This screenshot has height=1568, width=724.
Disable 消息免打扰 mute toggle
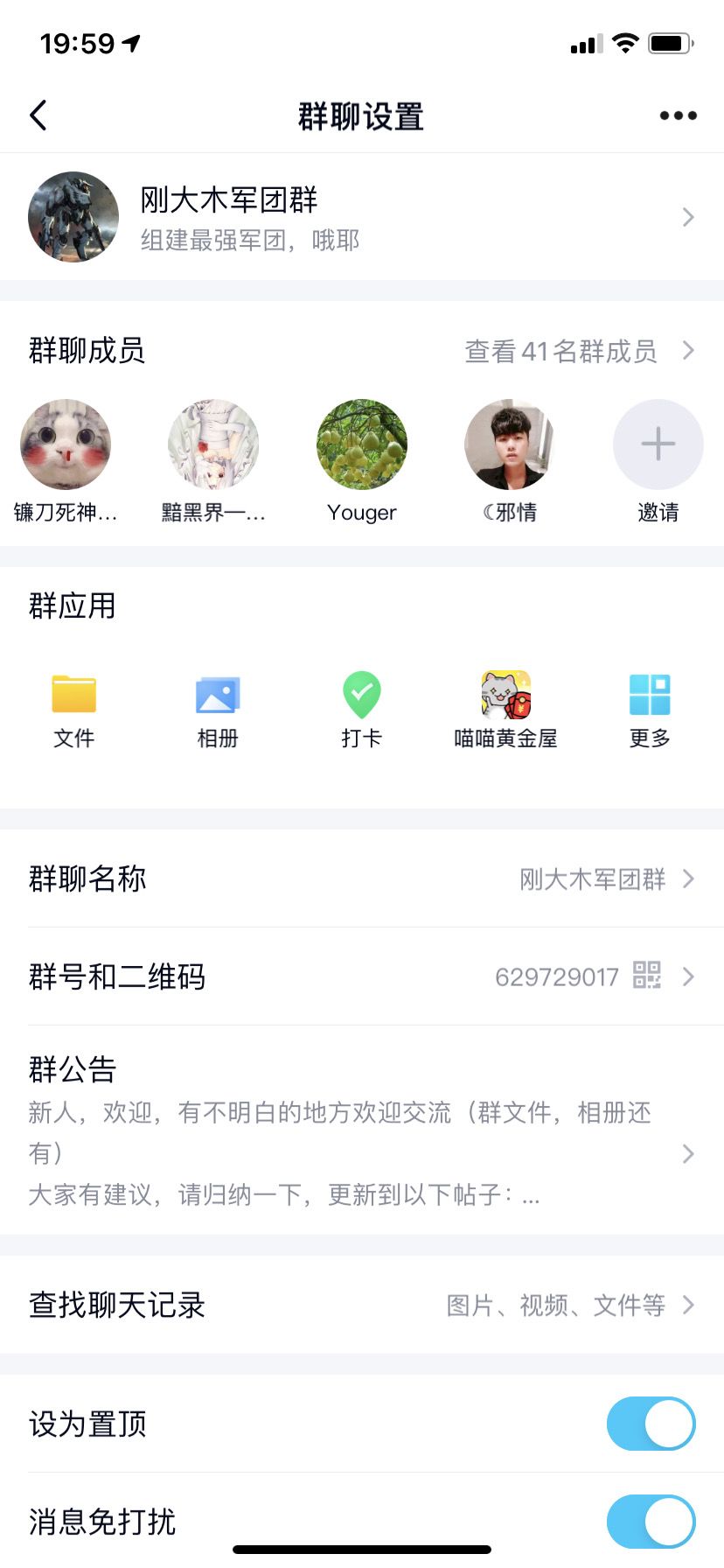coord(651,1522)
